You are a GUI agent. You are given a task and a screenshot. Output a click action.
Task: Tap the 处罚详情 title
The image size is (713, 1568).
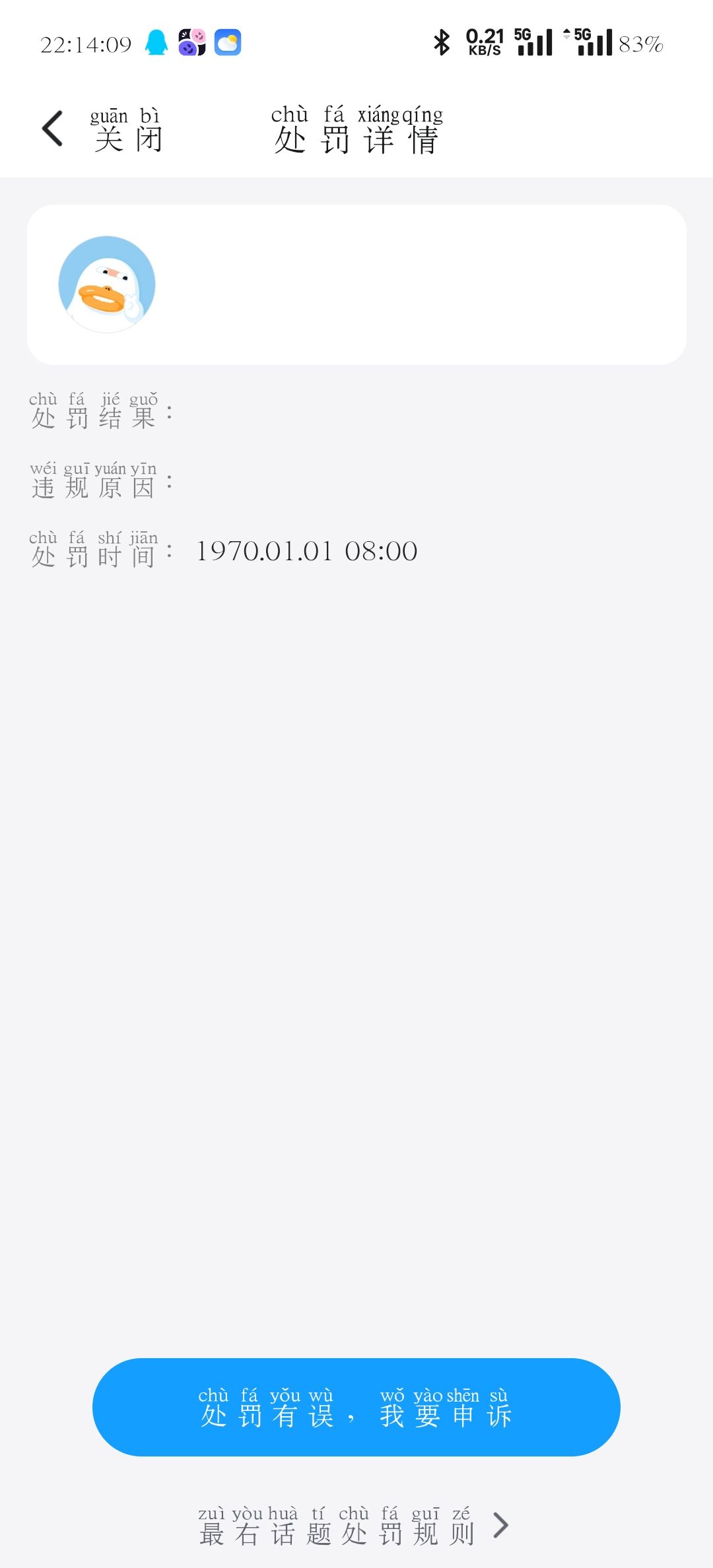(357, 137)
